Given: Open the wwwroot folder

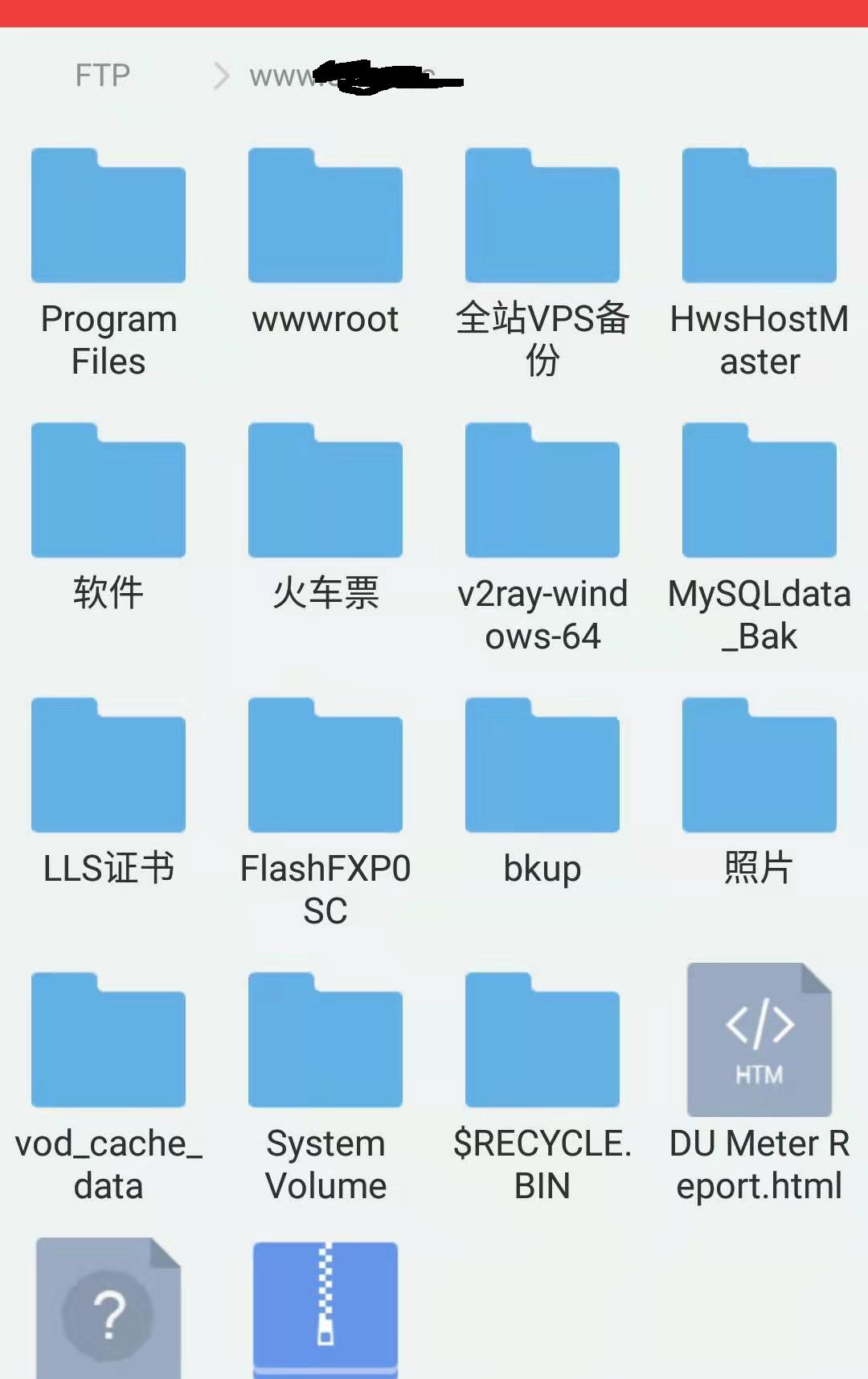Looking at the screenshot, I should [x=325, y=217].
